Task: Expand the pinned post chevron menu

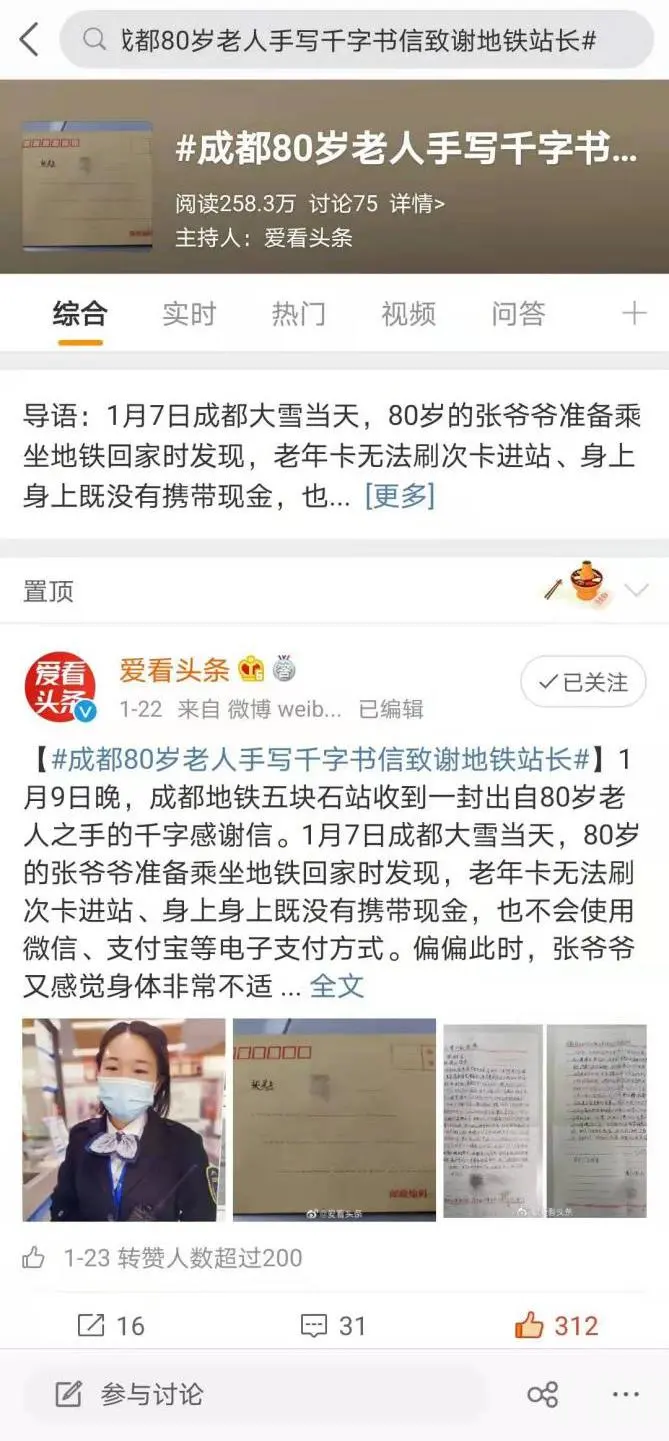Action: pos(636,590)
